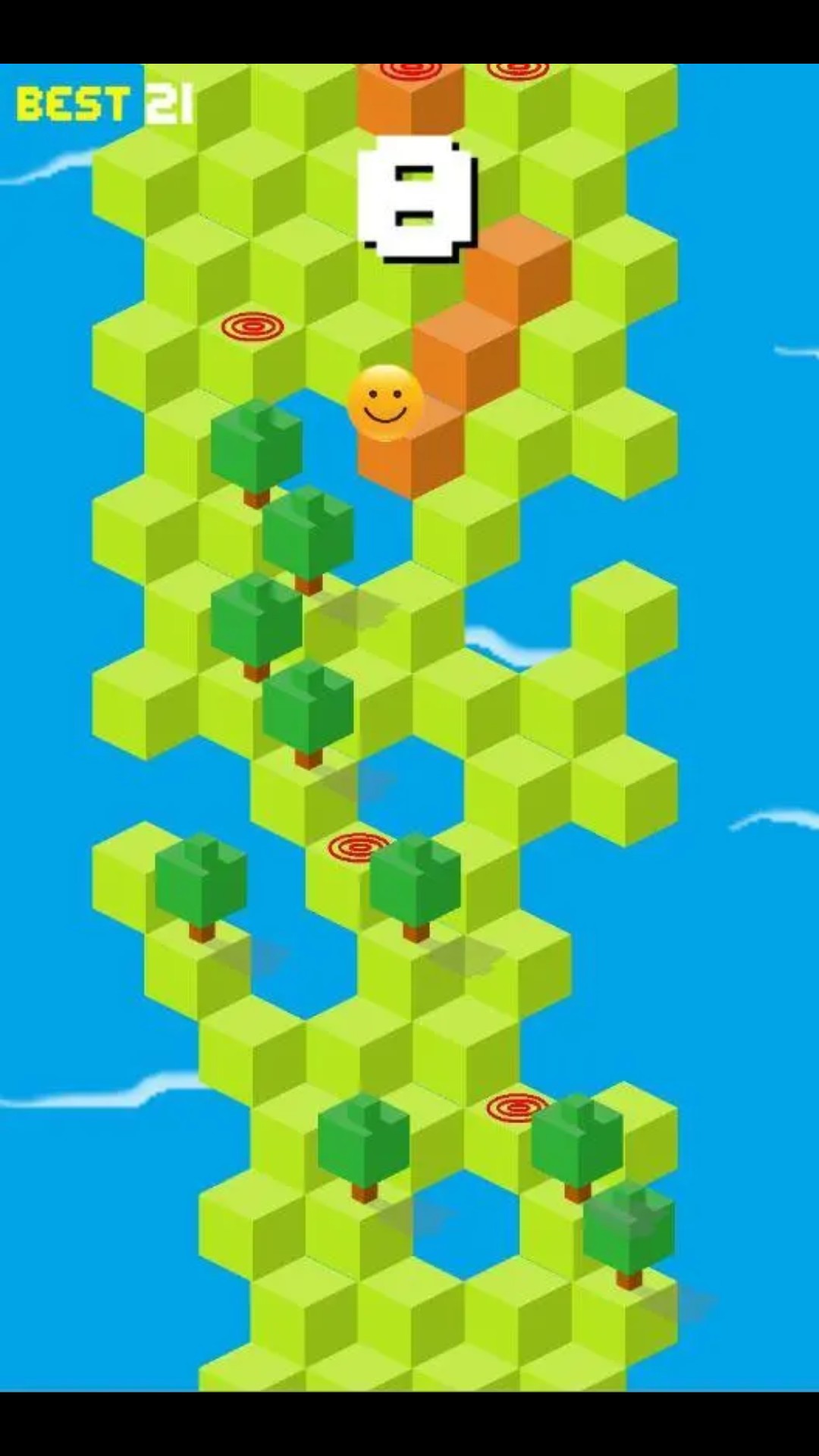This screenshot has width=819, height=1456.
Task: Tap the smiley ball to change direction
Action: click(x=385, y=403)
